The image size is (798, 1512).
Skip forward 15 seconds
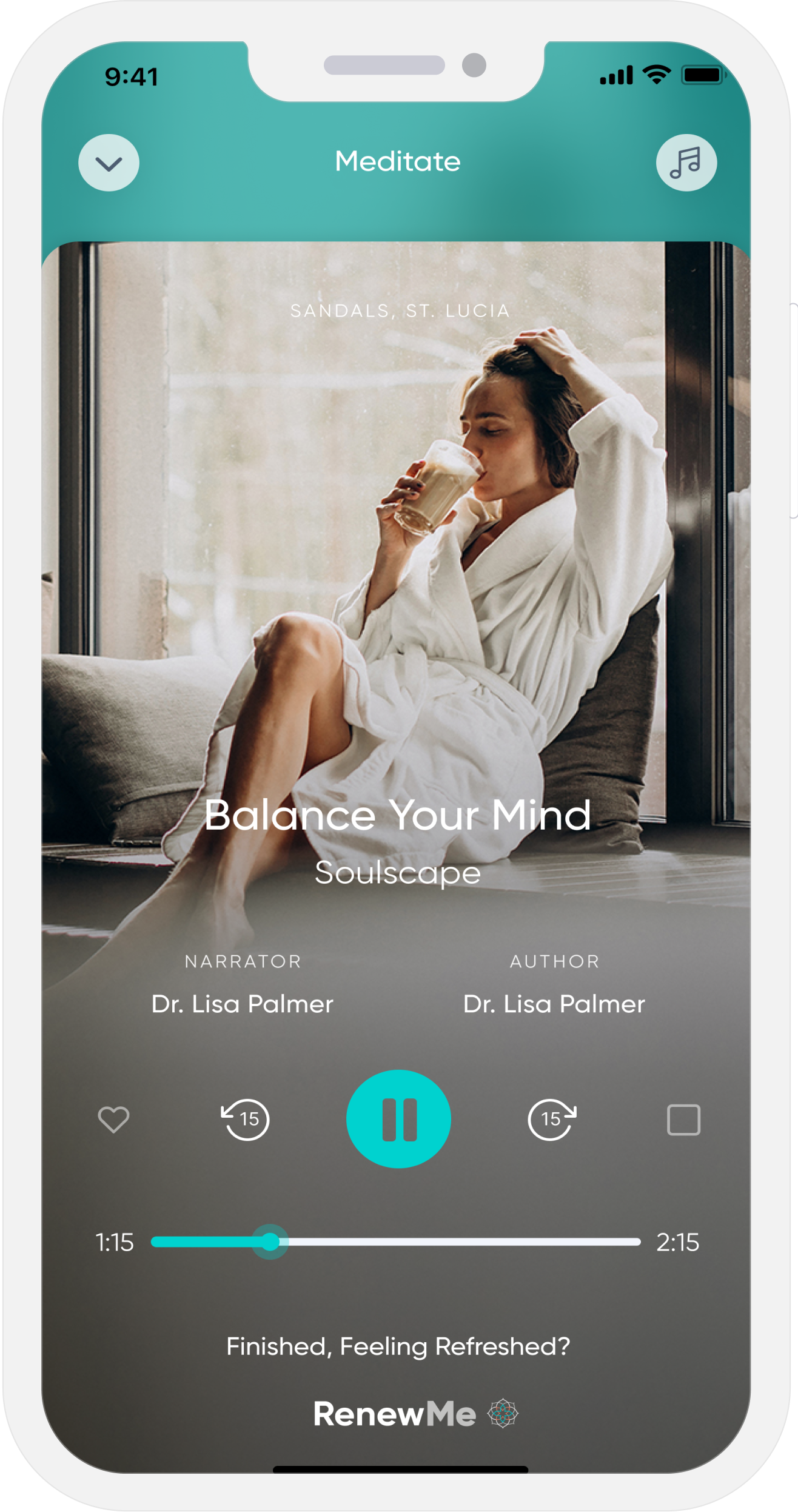[x=551, y=1119]
